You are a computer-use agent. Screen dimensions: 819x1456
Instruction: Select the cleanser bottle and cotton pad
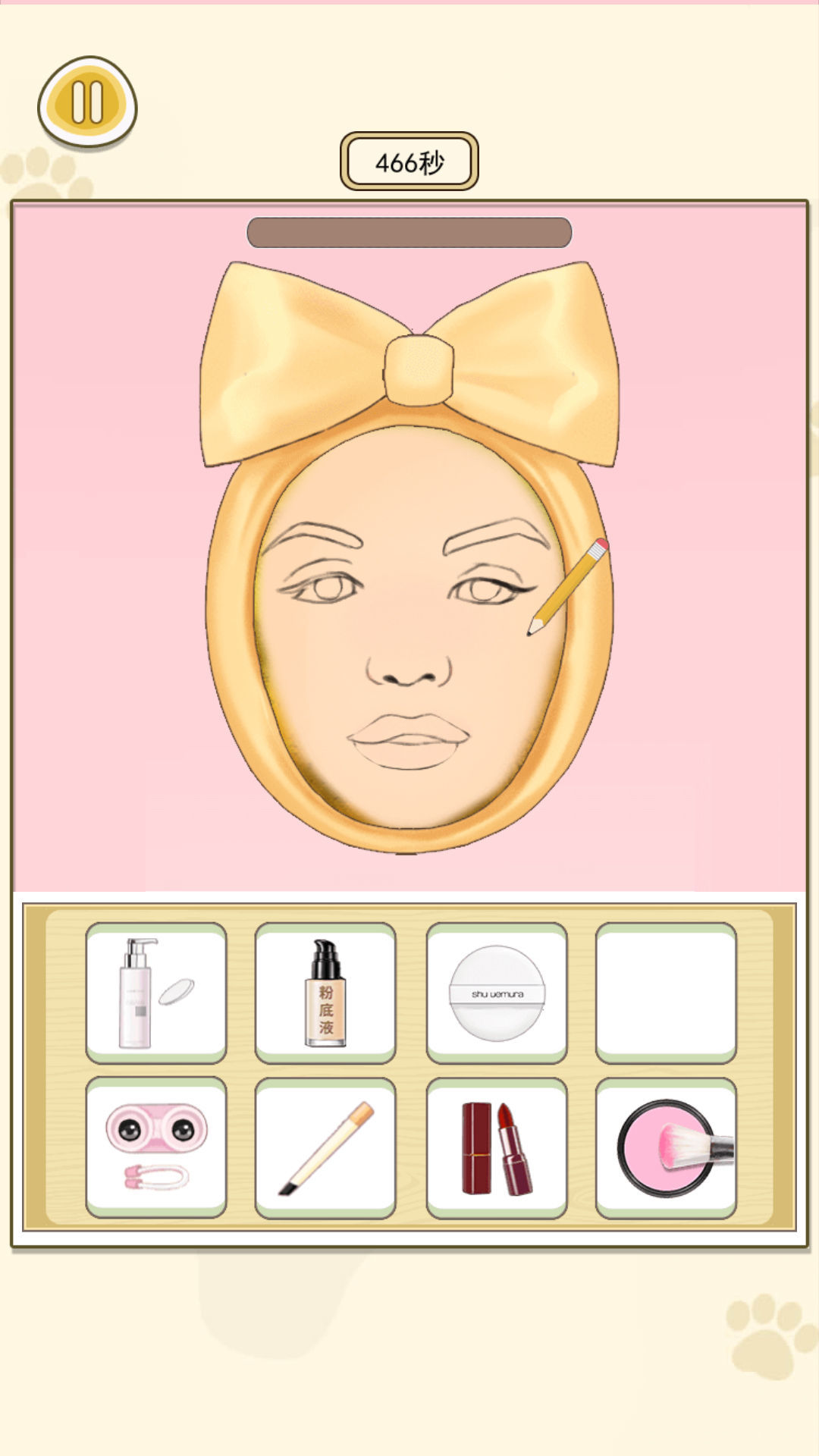[x=156, y=992]
